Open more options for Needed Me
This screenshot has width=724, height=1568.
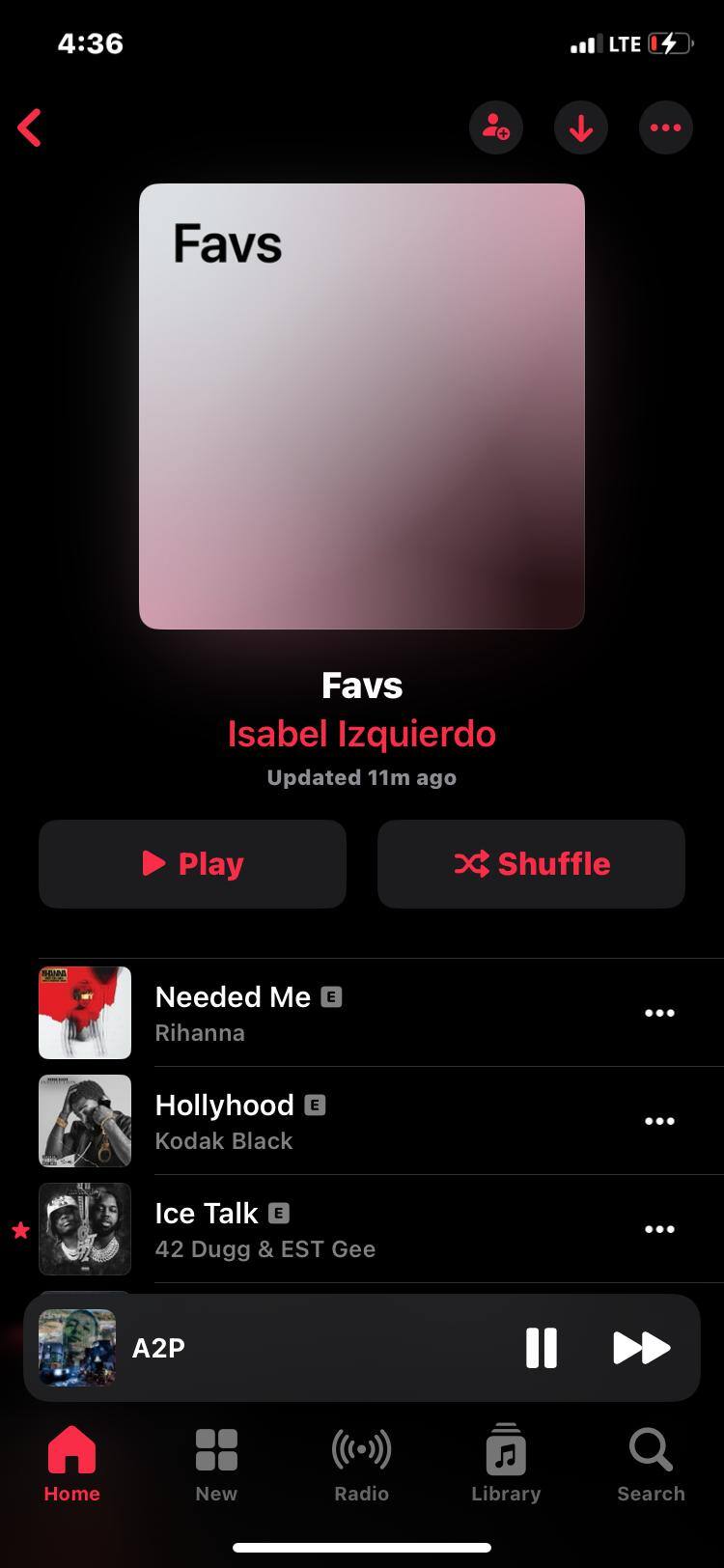pos(659,1013)
